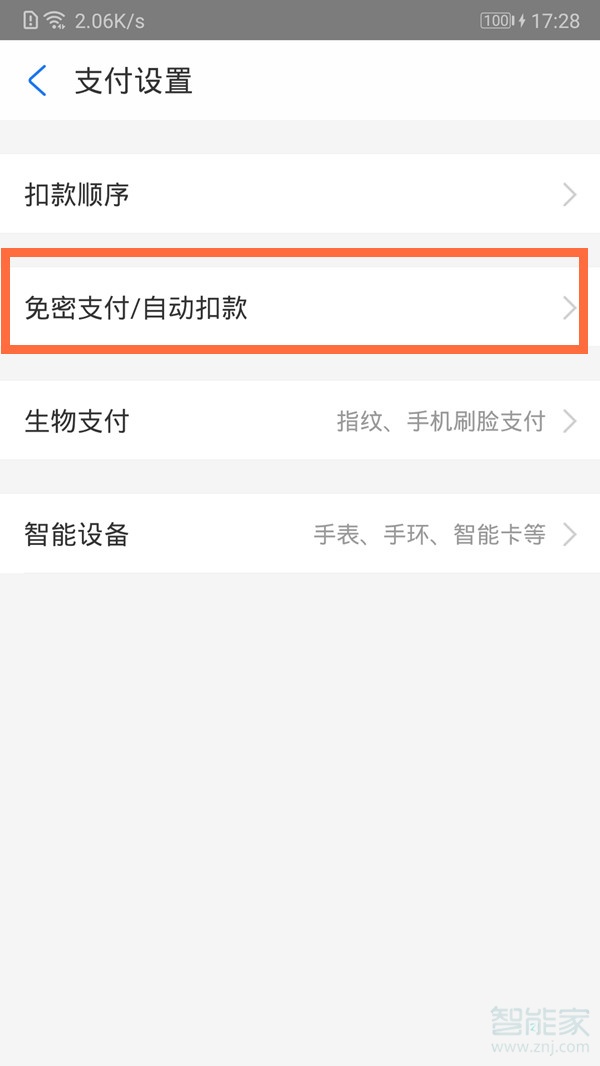Open 智能设备 settings row
This screenshot has width=600, height=1066.
point(300,534)
